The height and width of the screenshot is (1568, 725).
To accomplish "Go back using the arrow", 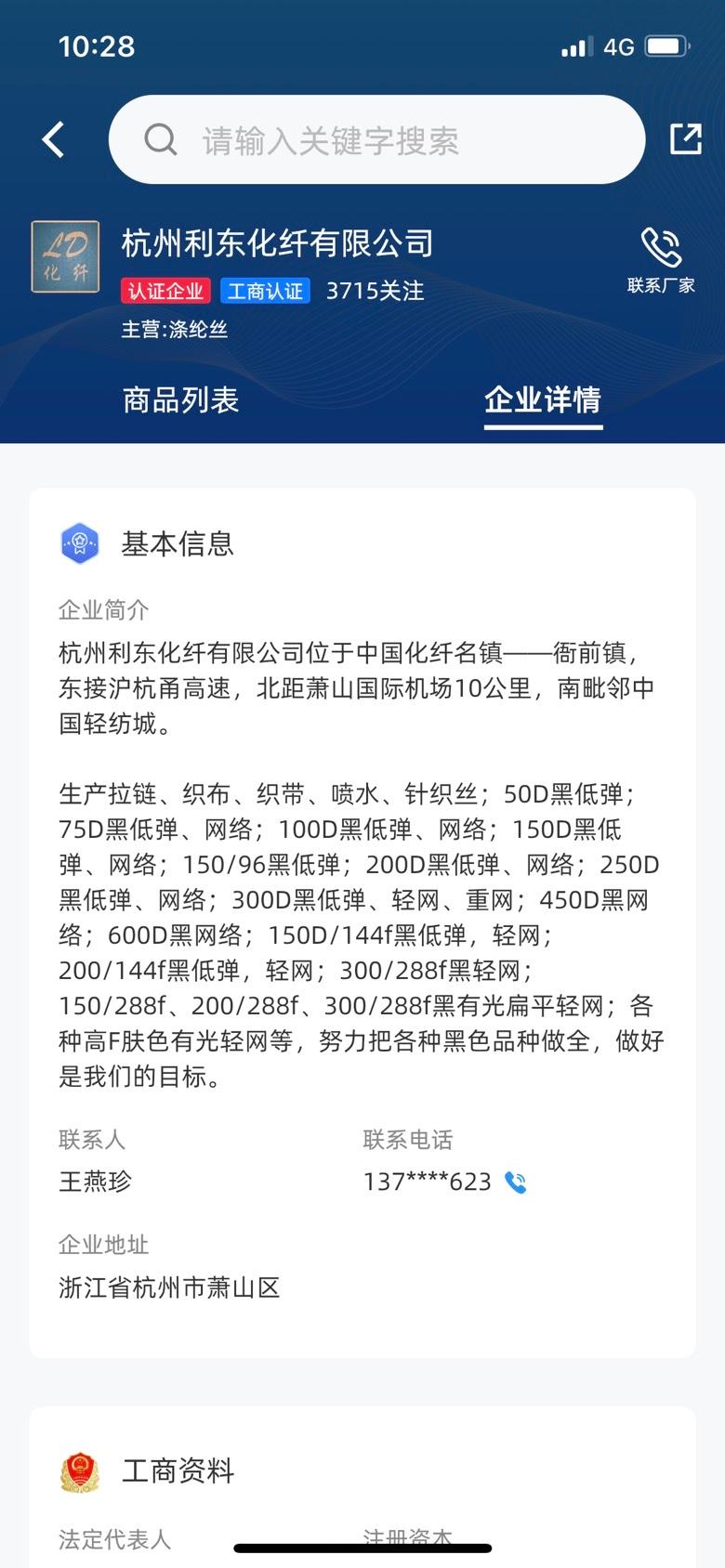I will point(54,140).
